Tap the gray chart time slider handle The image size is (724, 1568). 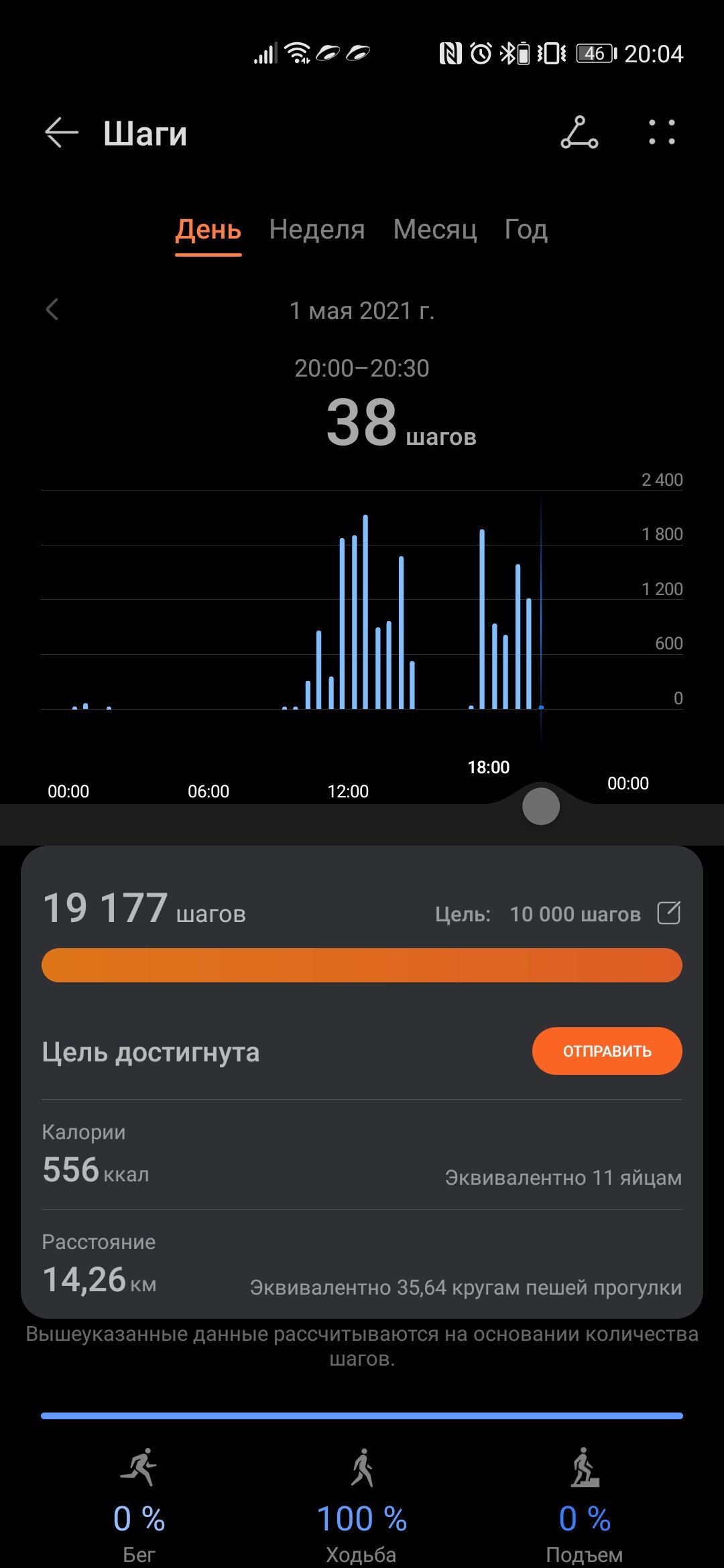[x=541, y=807]
